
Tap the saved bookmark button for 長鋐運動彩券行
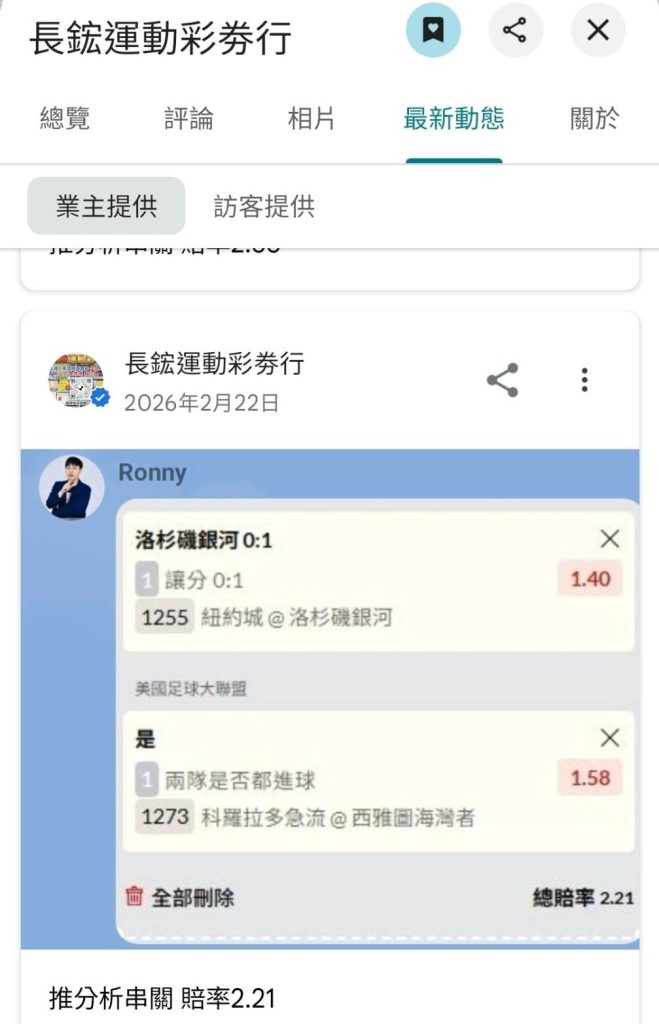(433, 31)
